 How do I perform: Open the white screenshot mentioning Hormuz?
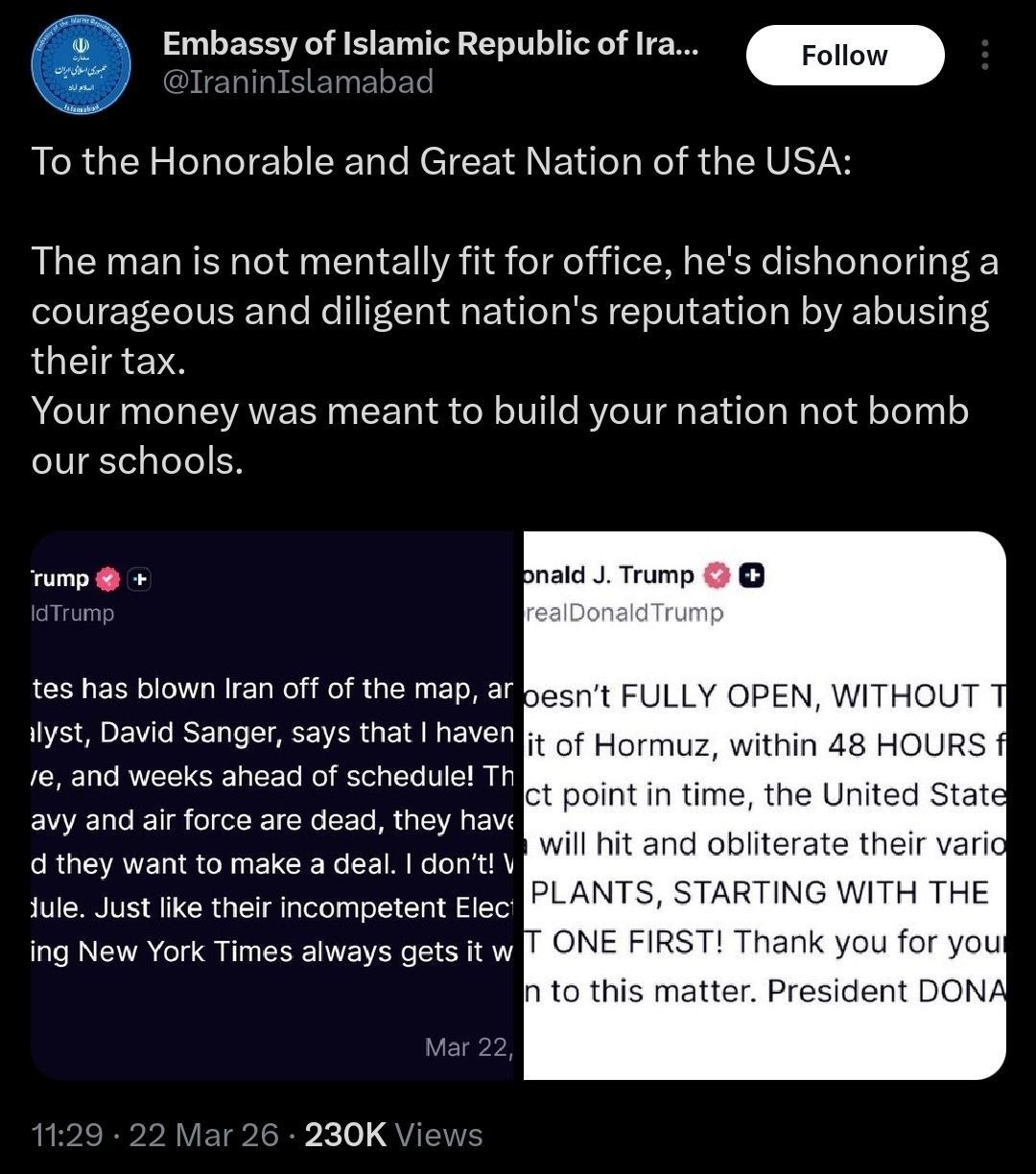[x=765, y=806]
